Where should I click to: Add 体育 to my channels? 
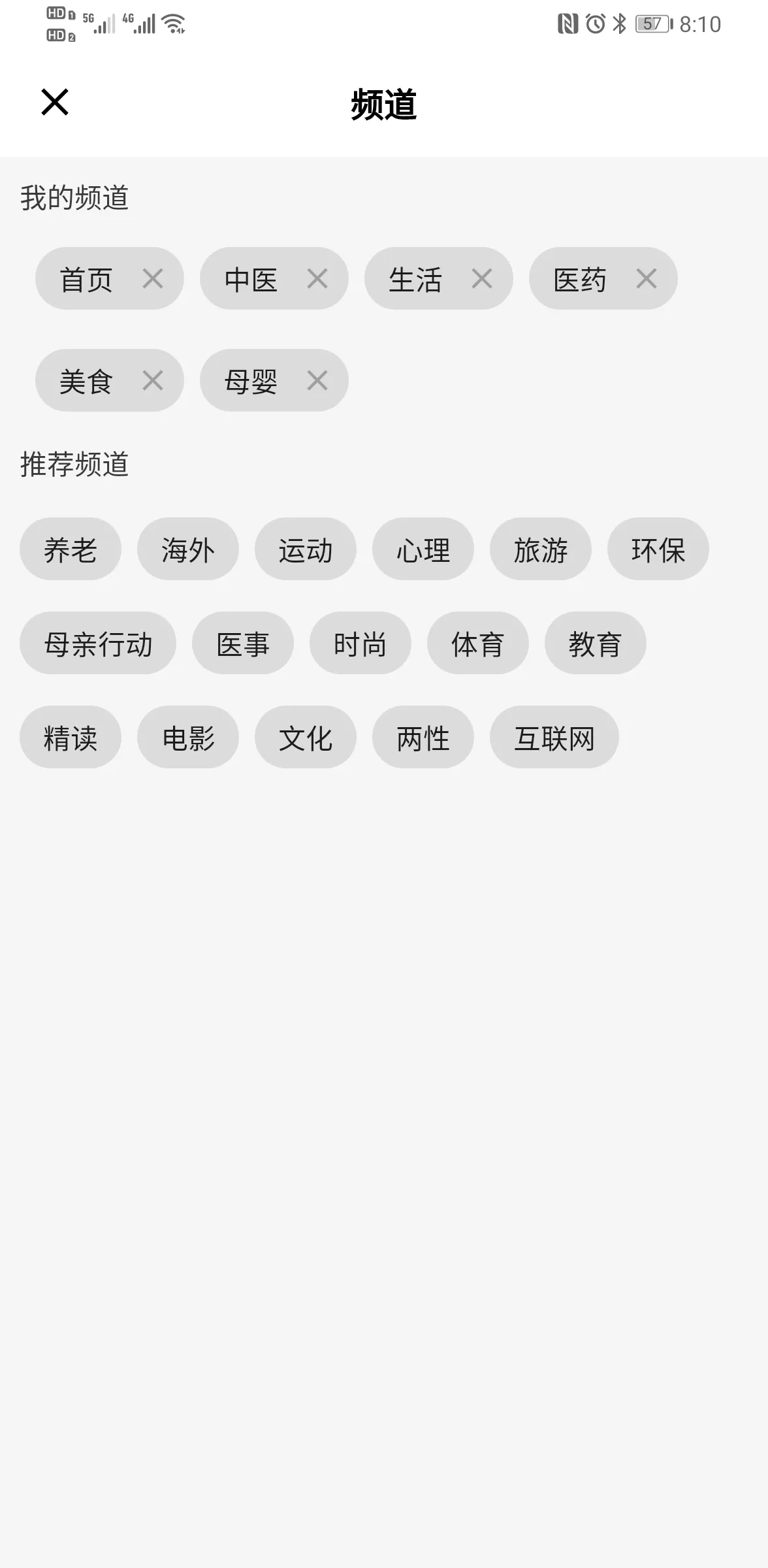[x=478, y=644]
